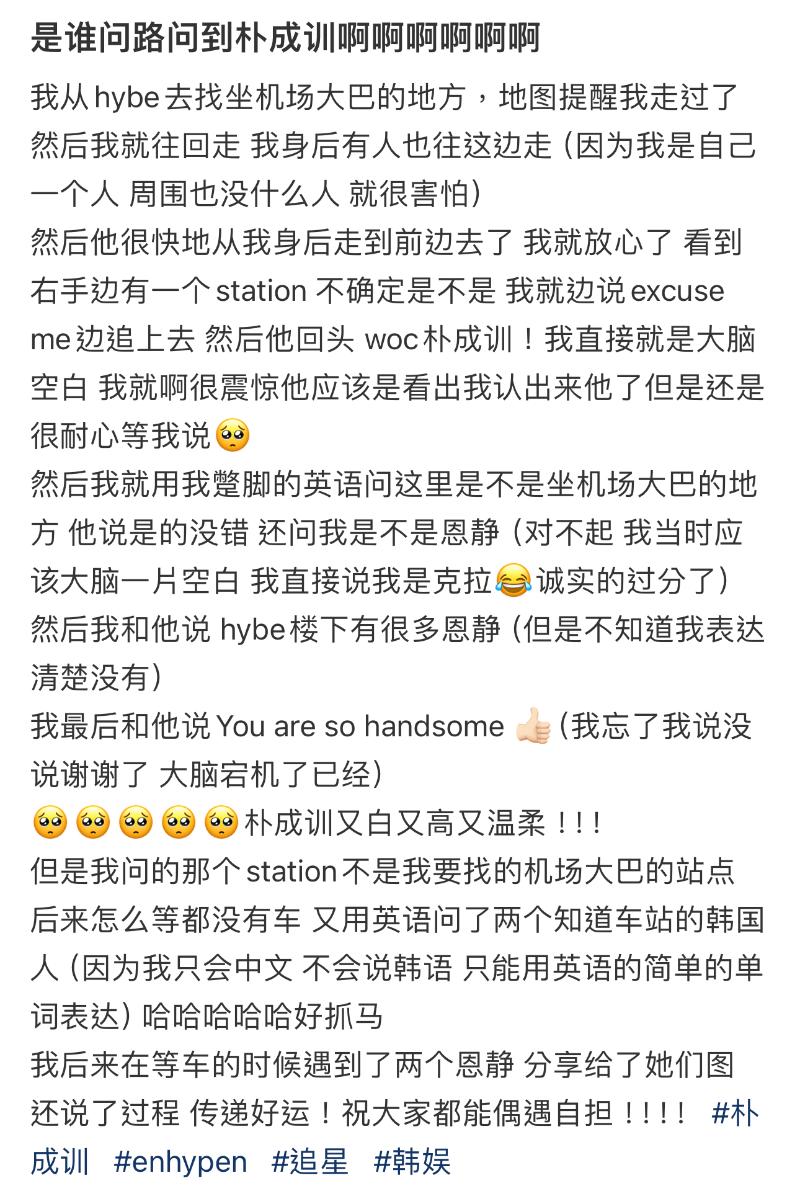Open the #enhypen hashtag
Screen dimensions: 800x1191
[x=180, y=1161]
